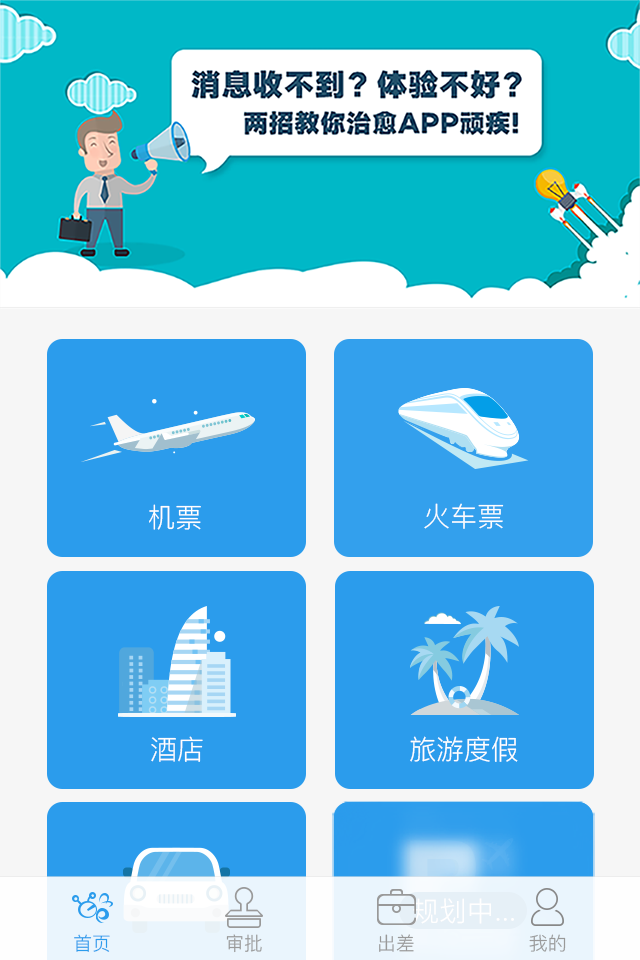Go to the 审批 approval tab
The image size is (640, 960).
pos(244,920)
